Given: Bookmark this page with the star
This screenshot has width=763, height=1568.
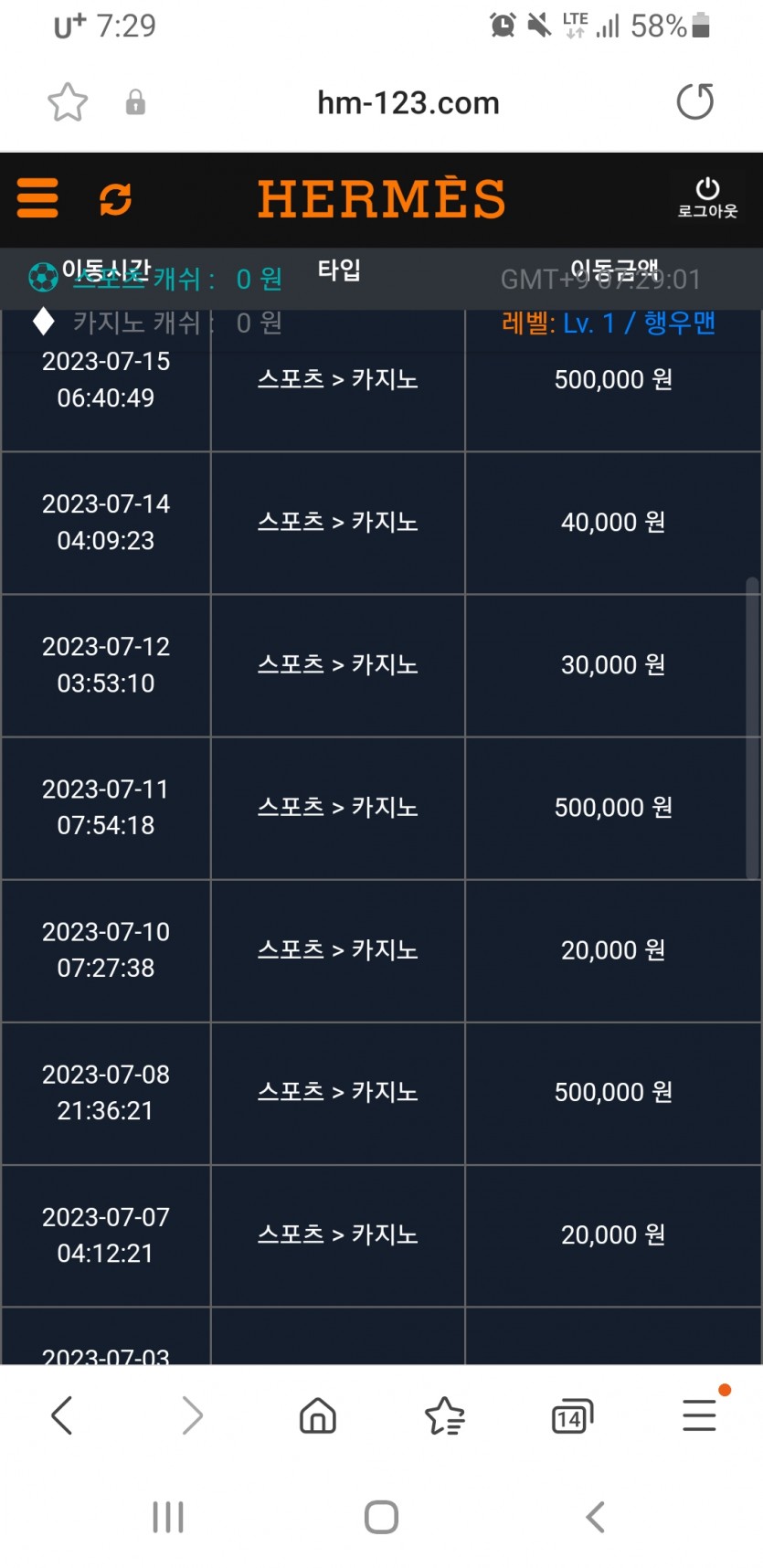Looking at the screenshot, I should [x=68, y=102].
